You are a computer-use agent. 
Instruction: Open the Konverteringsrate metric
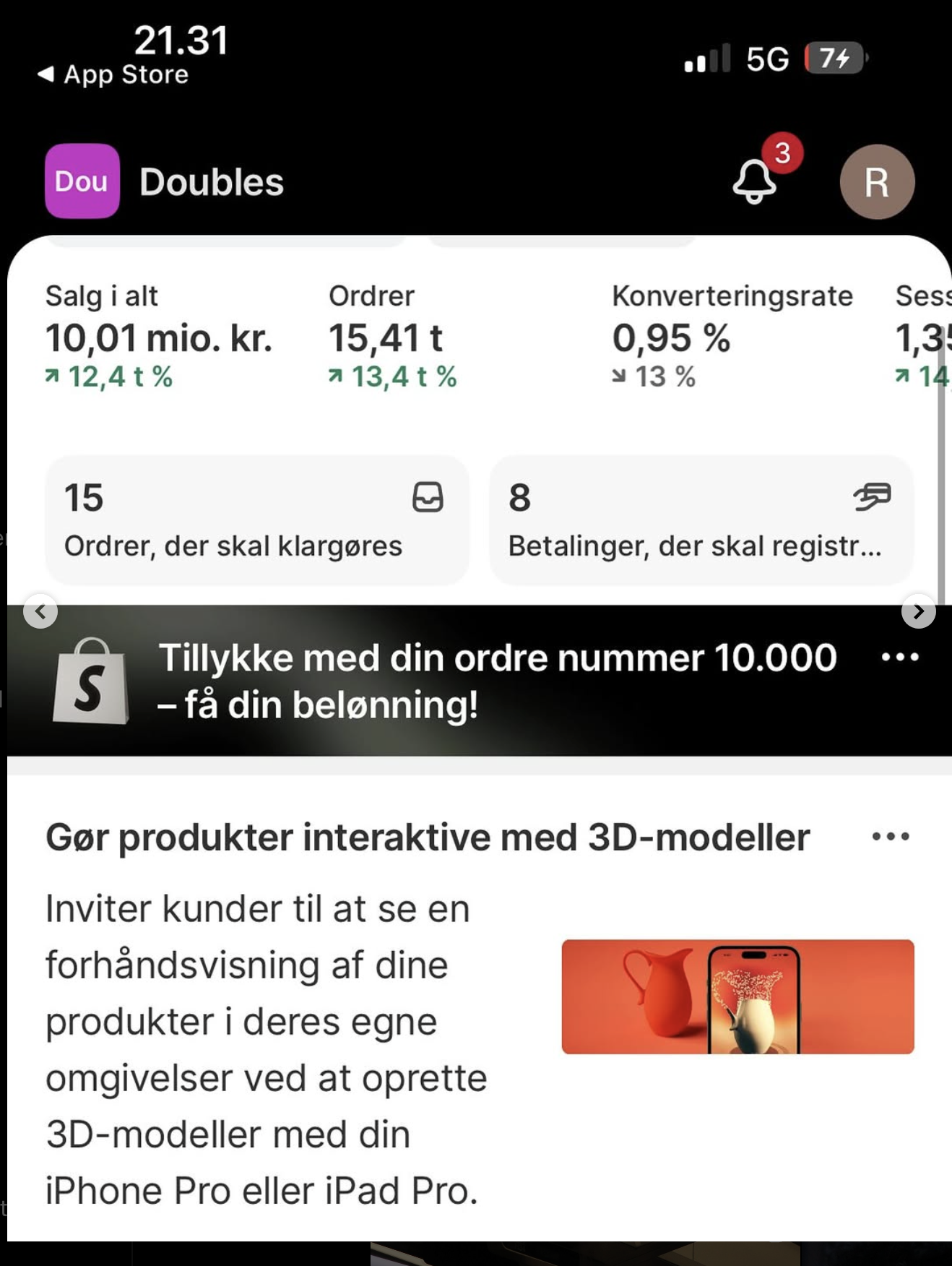click(x=732, y=336)
